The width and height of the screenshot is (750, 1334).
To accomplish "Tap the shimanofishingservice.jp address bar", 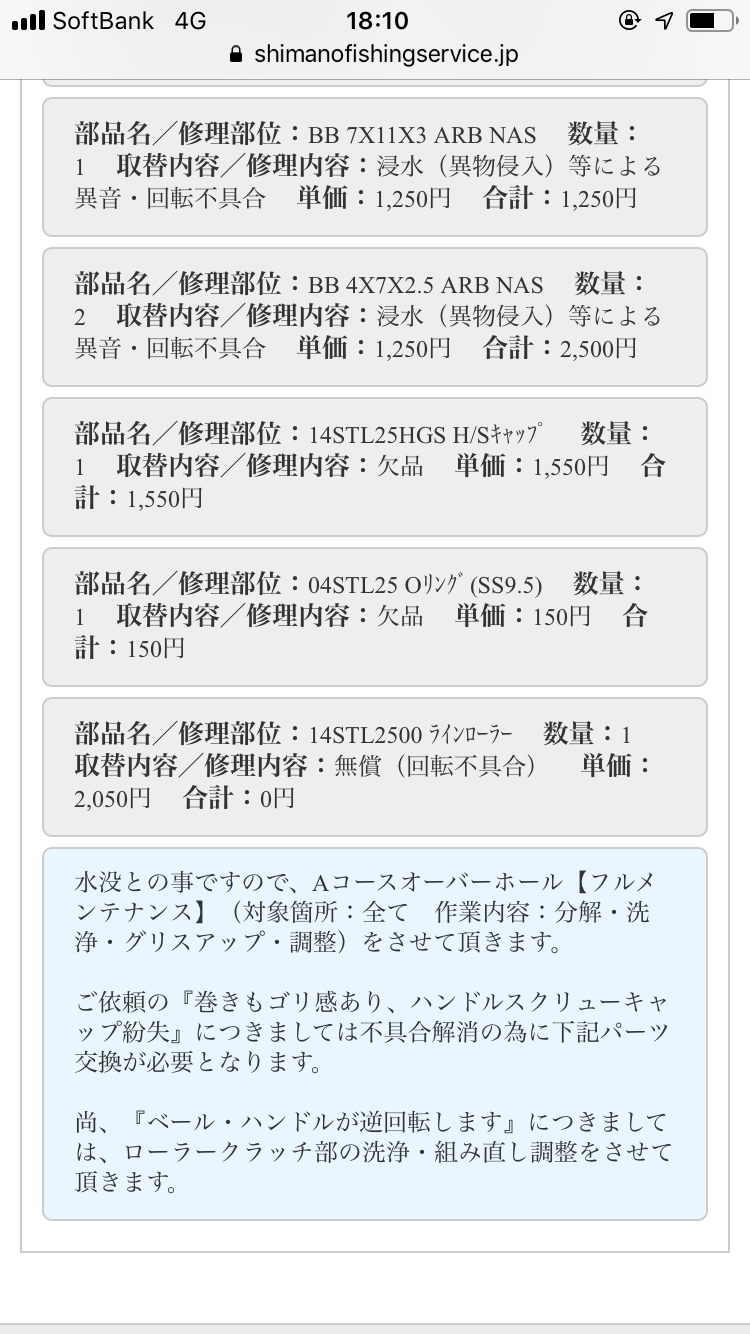I will click(x=375, y=55).
